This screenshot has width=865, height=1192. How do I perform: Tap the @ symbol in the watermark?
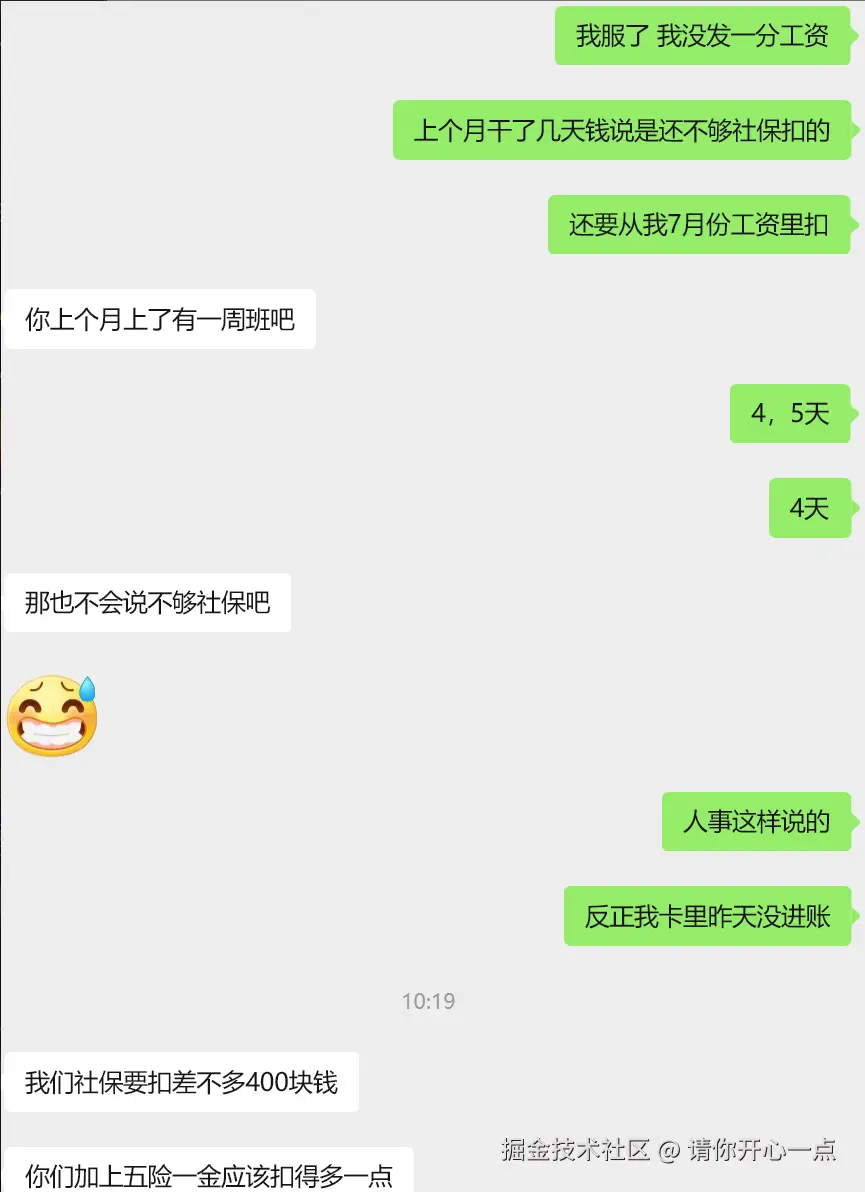point(668,1151)
